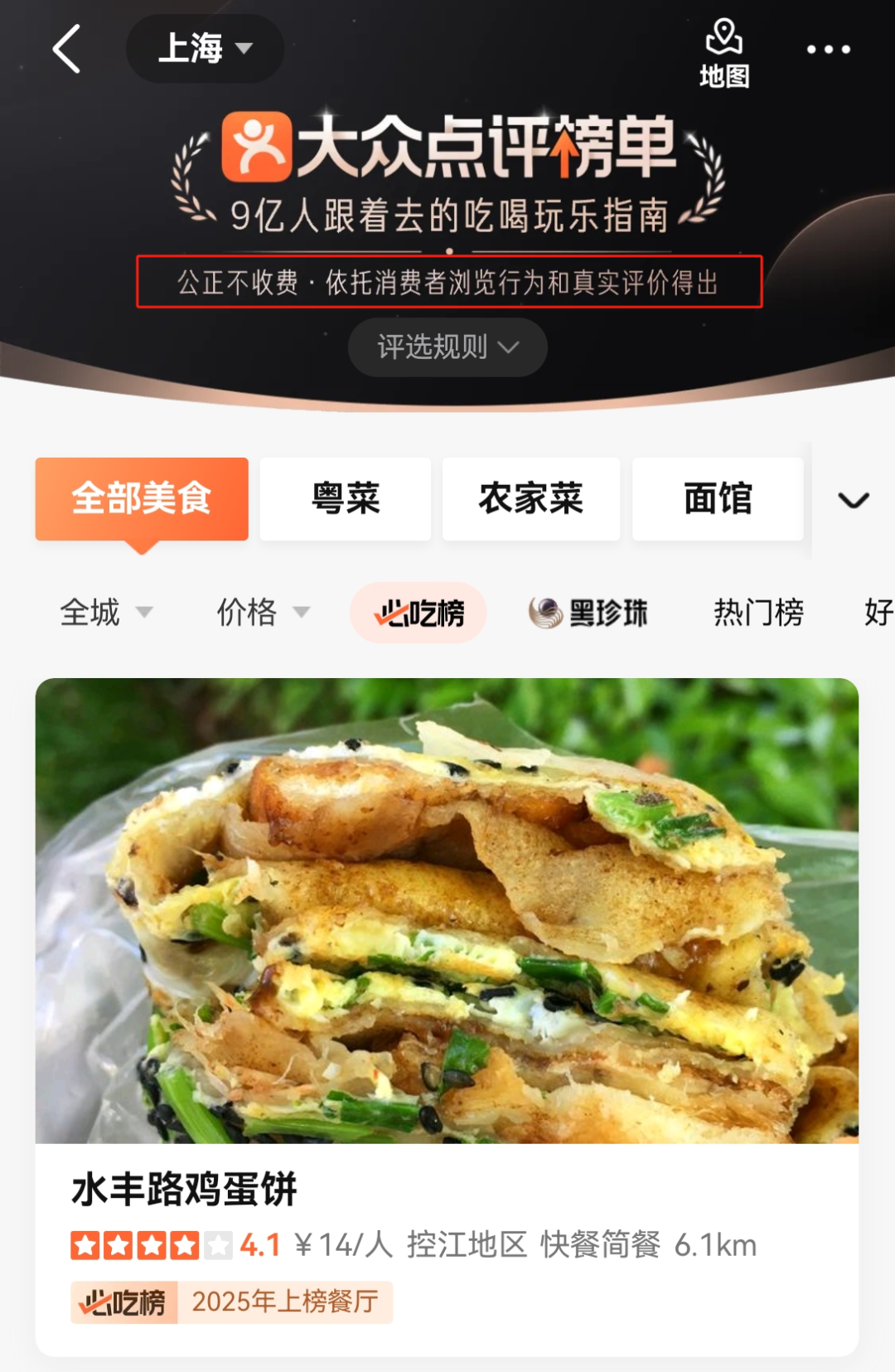This screenshot has width=895, height=1372.
Task: Switch to the 粤菜 category
Action: [x=346, y=499]
